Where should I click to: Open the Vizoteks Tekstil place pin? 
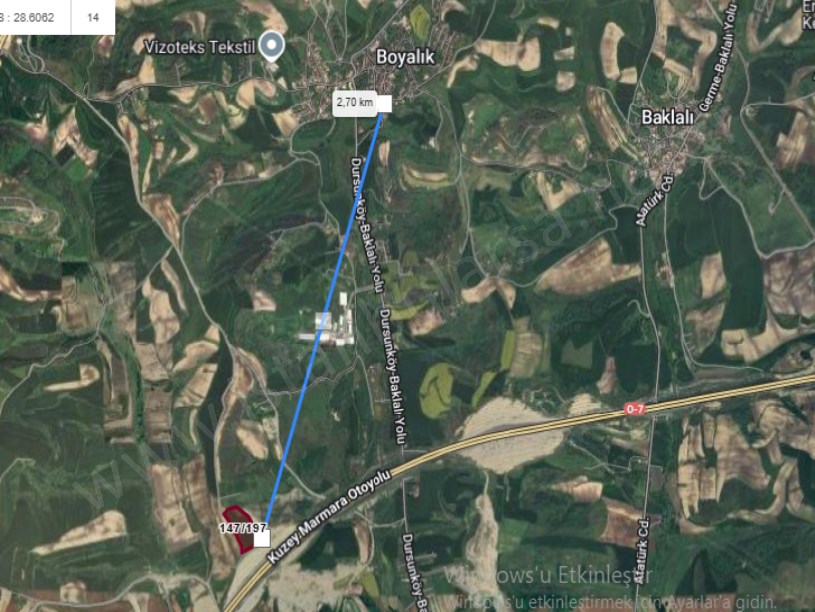pyautogui.click(x=271, y=44)
